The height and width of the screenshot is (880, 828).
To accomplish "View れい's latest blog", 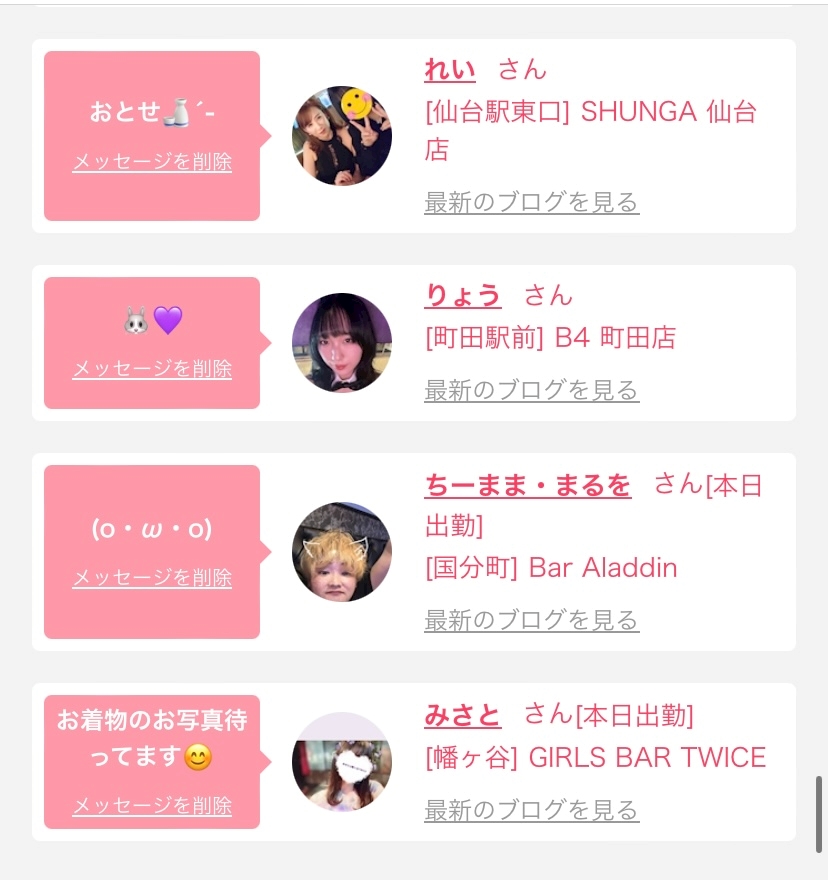I will (531, 203).
